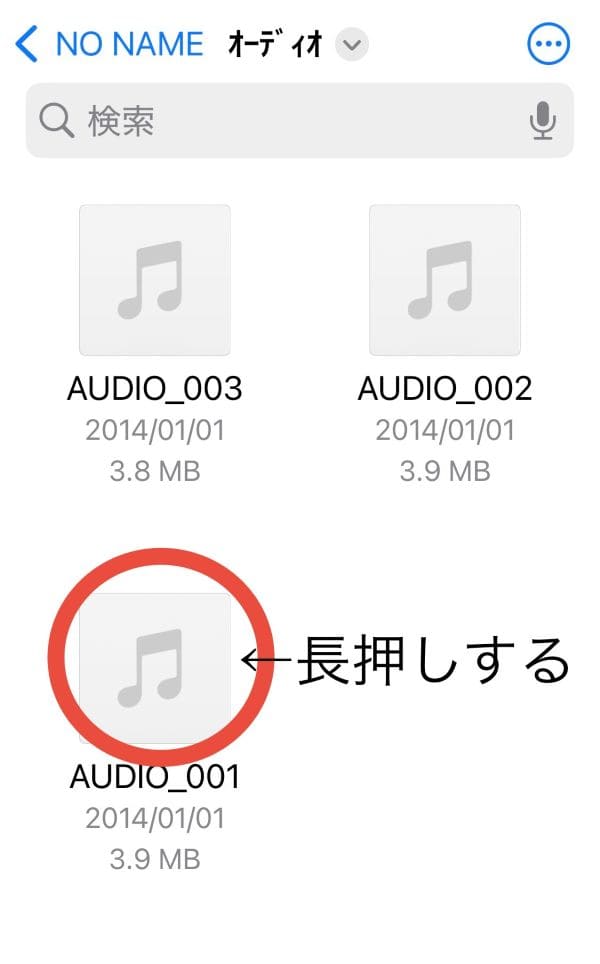Go back to NO NAME folder
This screenshot has height=964, width=600.
tap(109, 44)
